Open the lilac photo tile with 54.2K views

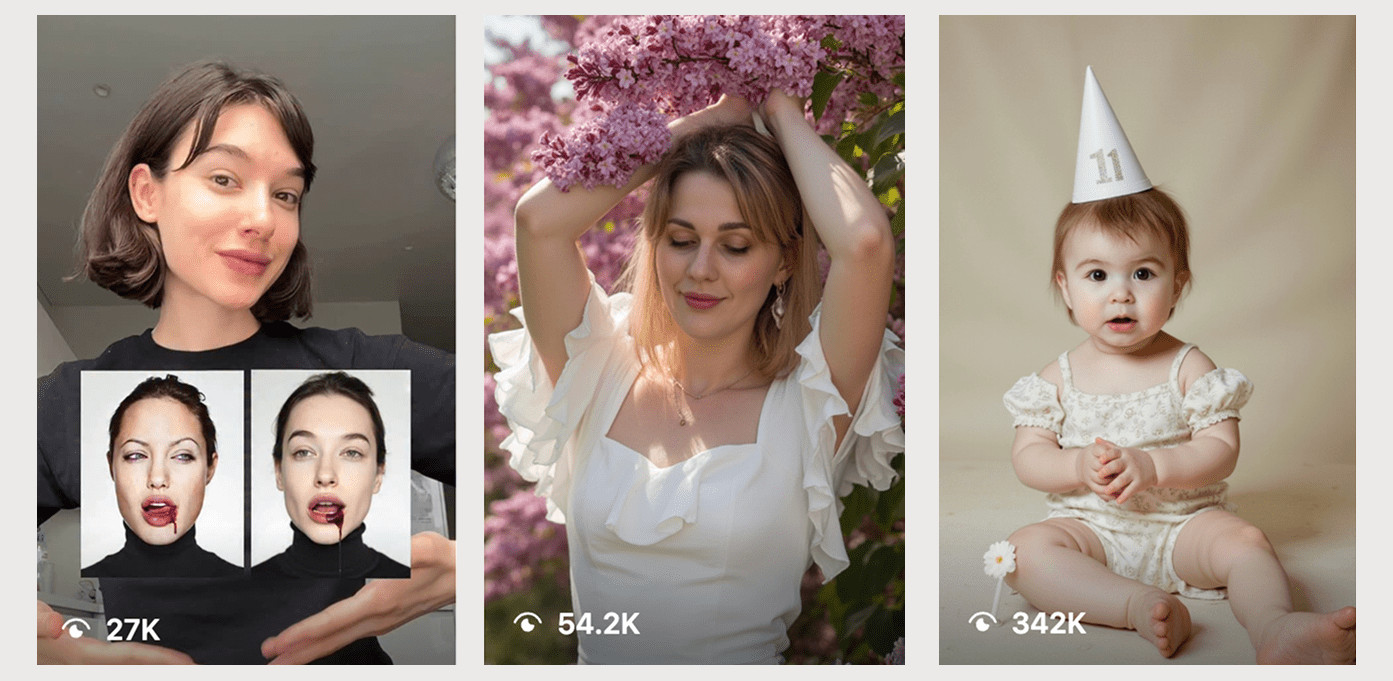(x=694, y=340)
